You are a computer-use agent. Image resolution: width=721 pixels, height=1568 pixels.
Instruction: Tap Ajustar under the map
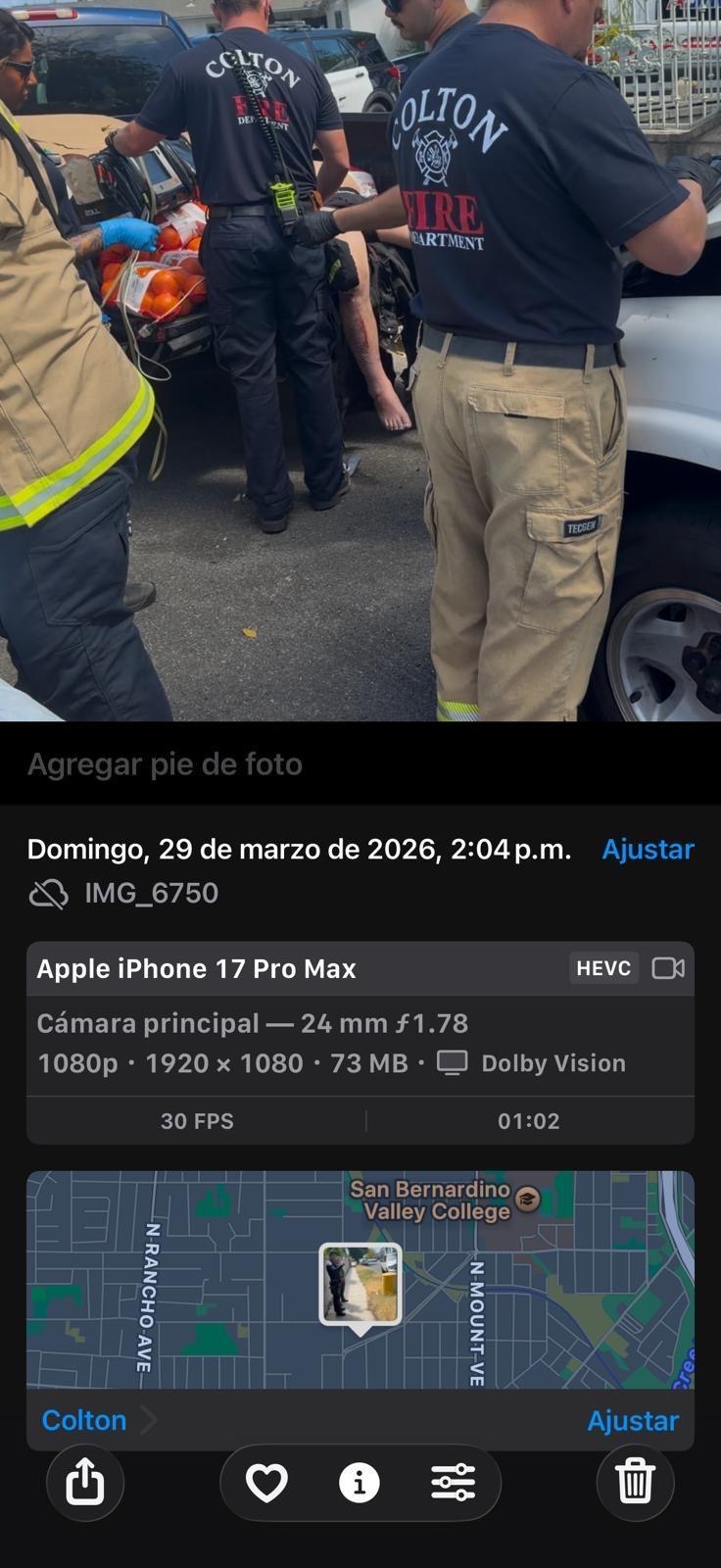click(x=632, y=1421)
